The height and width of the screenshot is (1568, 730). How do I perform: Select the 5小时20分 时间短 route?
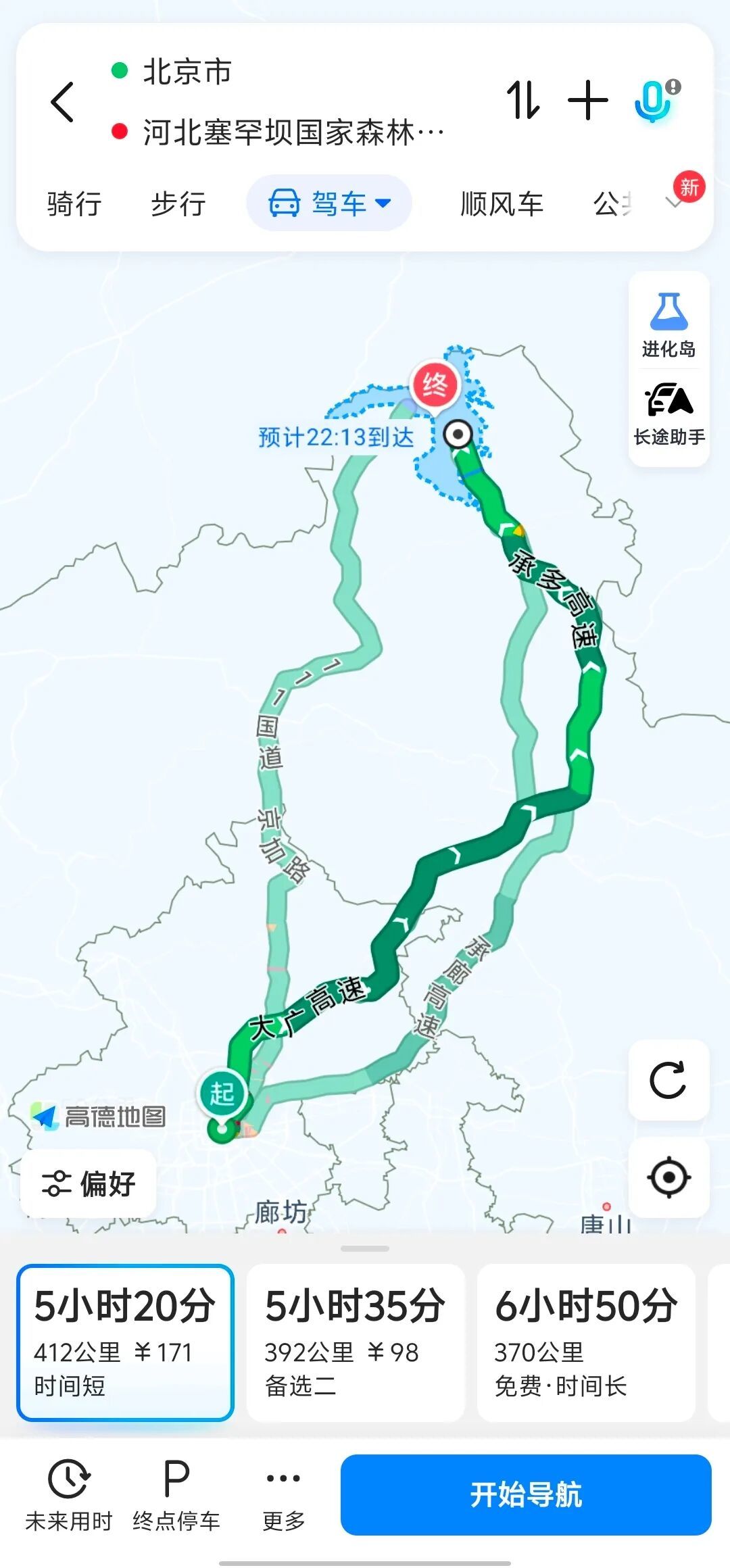pos(125,1342)
